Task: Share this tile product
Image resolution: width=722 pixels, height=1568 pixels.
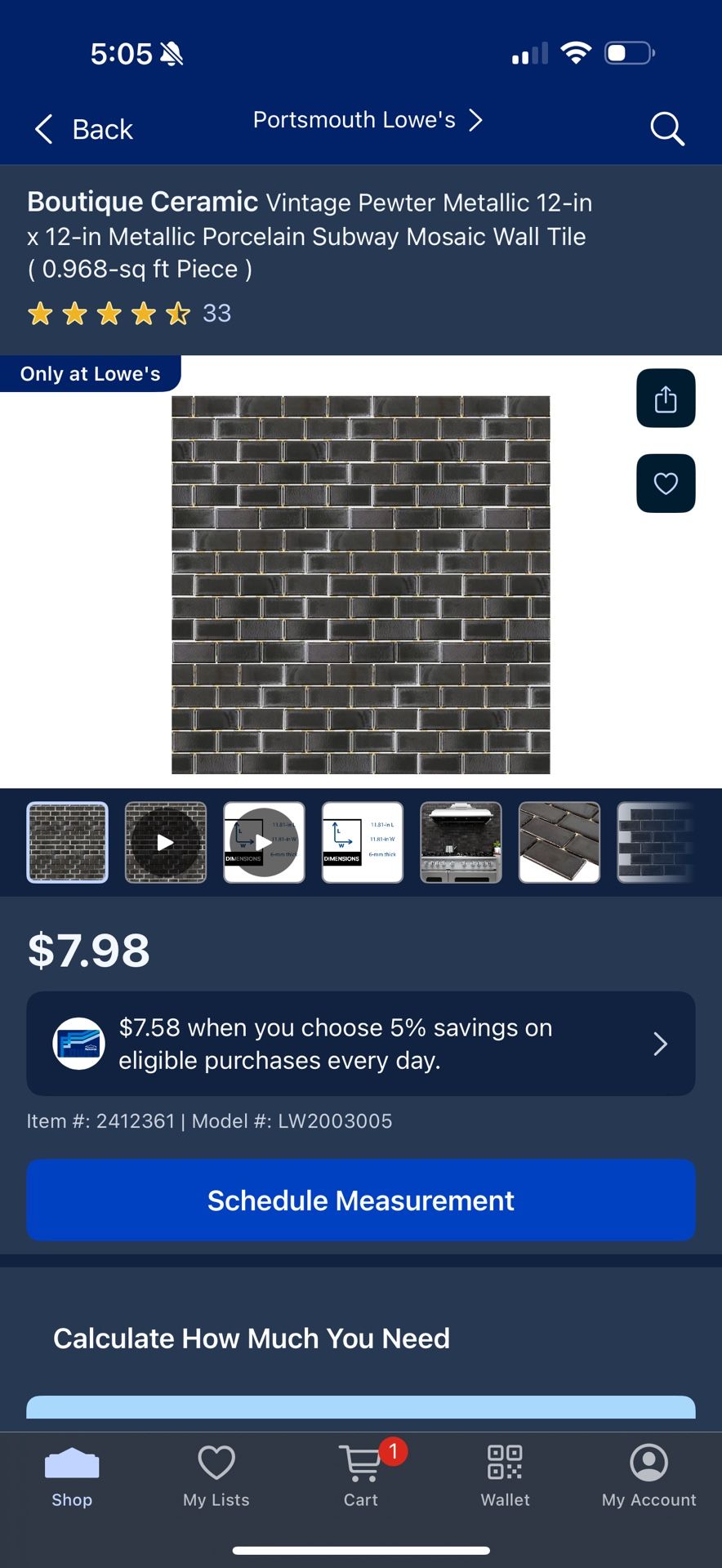Action: [666, 399]
